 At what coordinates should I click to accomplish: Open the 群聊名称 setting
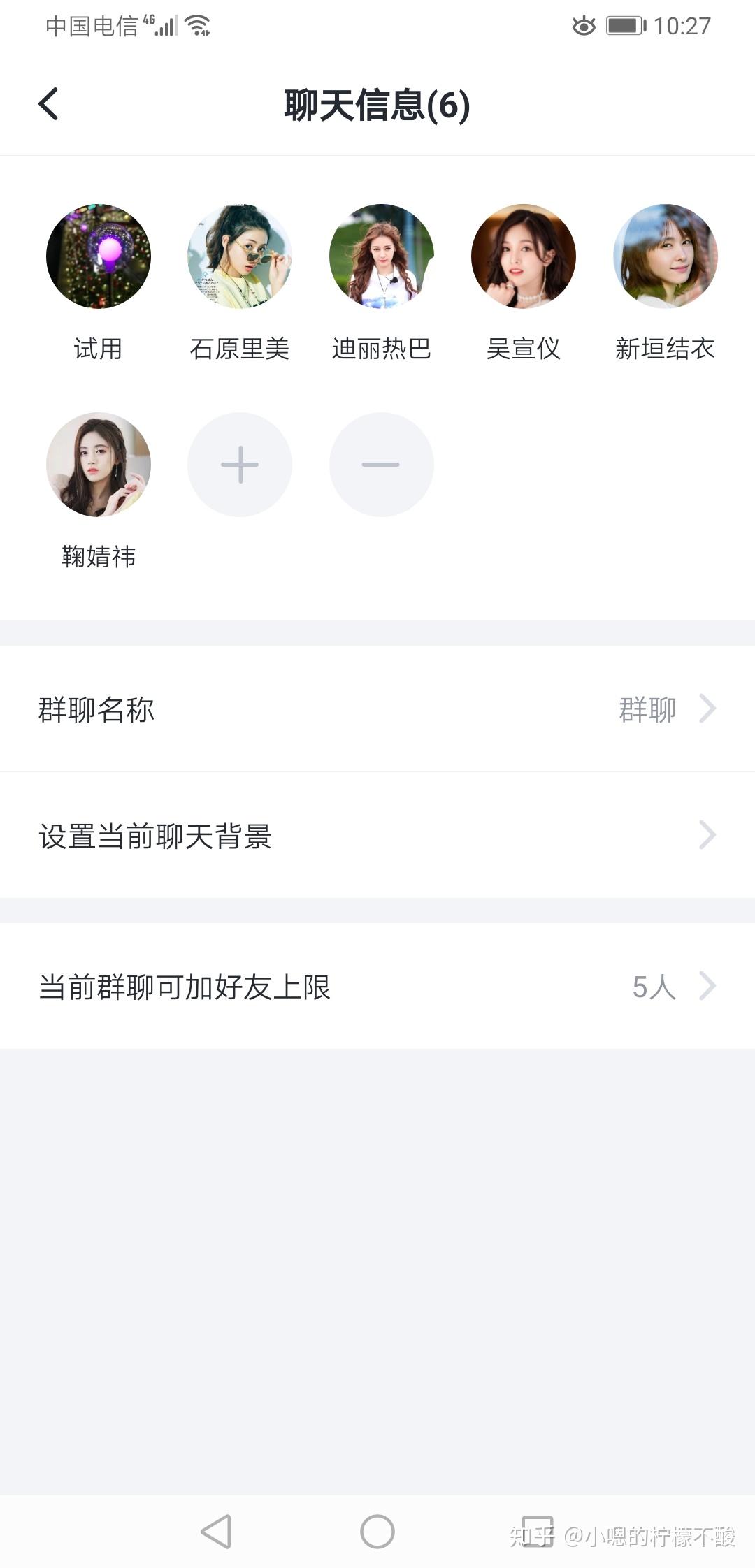coord(377,709)
